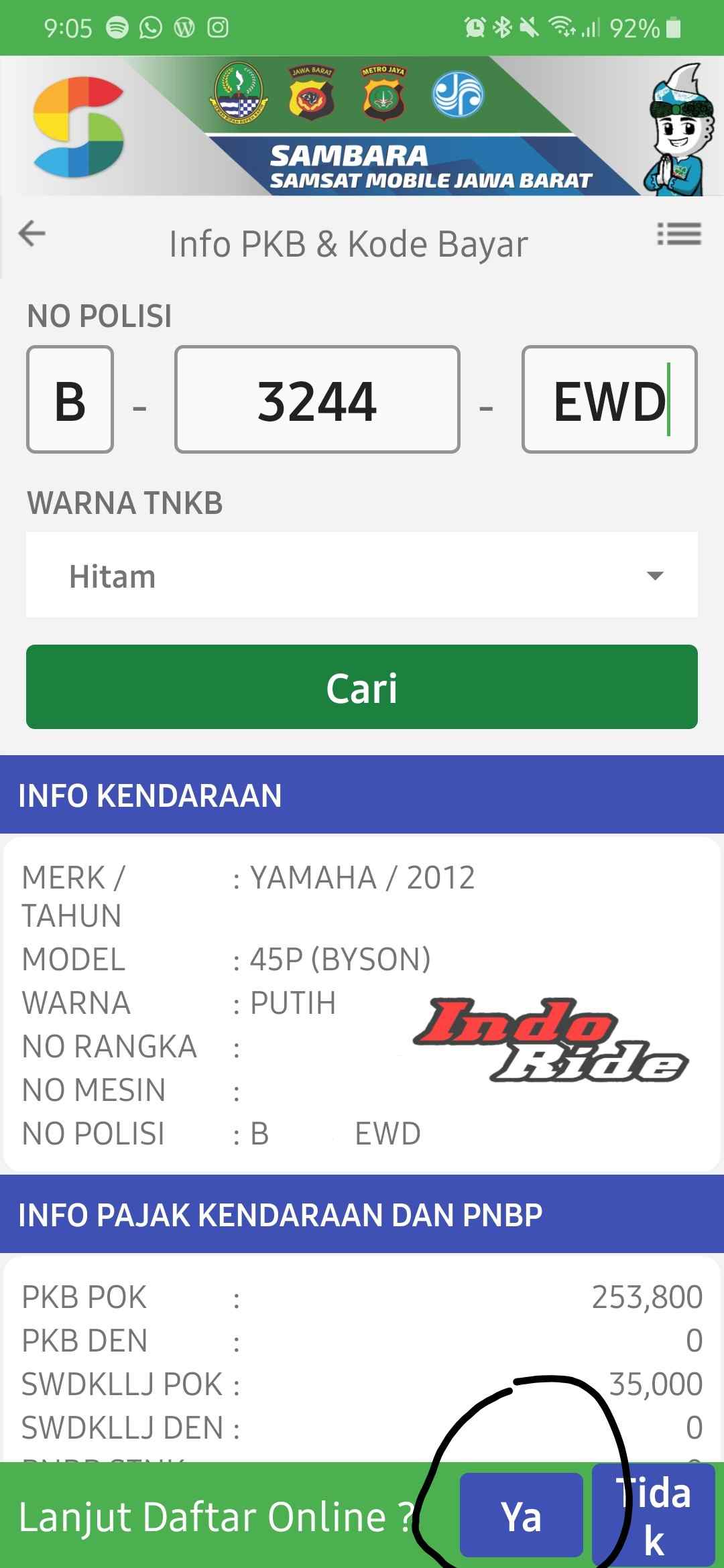Go back using the arrow icon
Image resolution: width=724 pixels, height=1568 pixels.
(x=32, y=234)
